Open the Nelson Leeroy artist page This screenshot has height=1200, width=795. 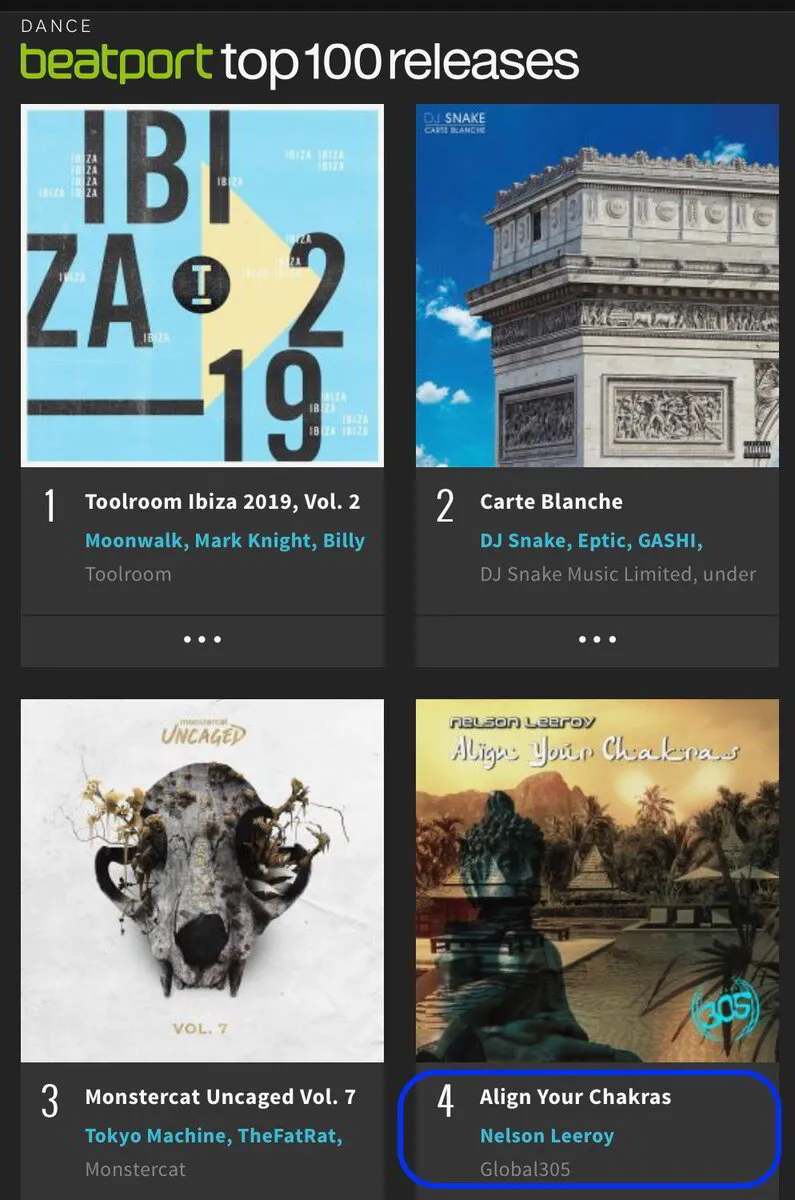[x=547, y=1136]
